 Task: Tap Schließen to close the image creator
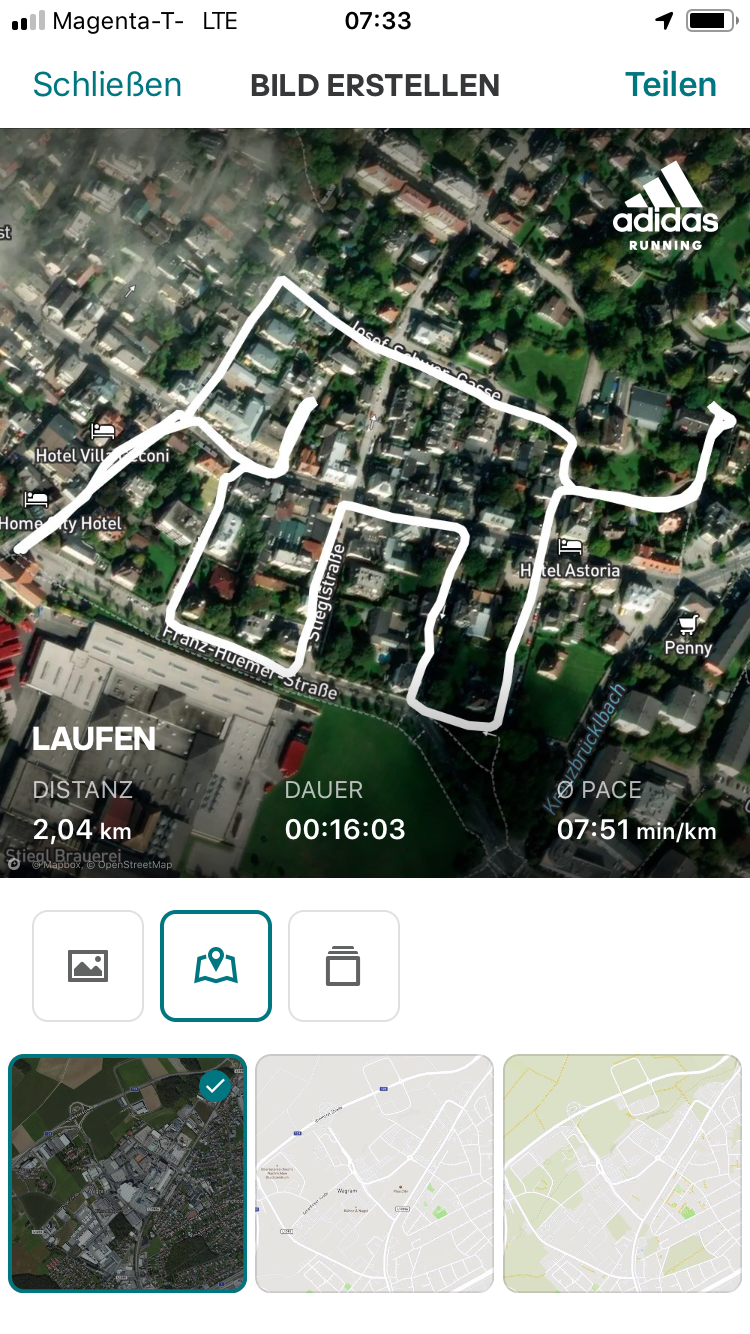[107, 85]
